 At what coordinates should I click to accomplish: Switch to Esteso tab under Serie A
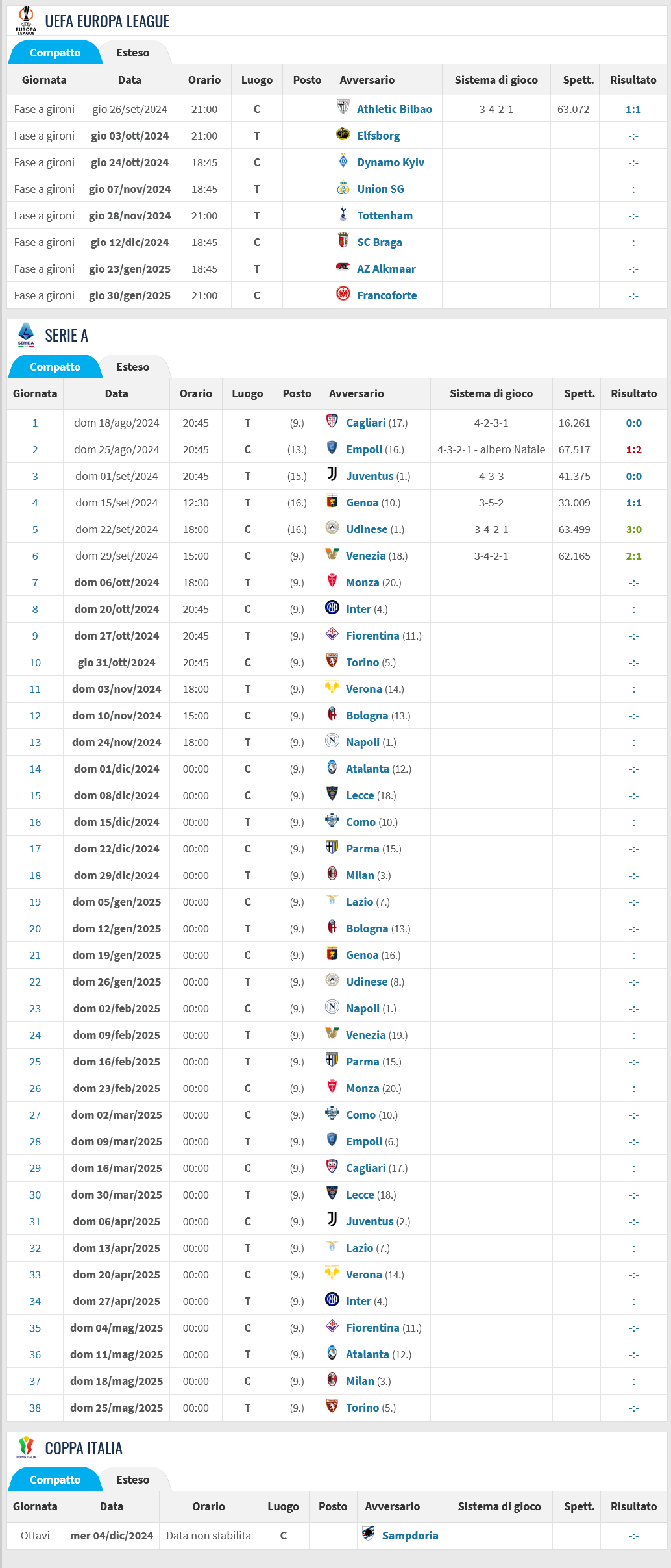[x=132, y=367]
